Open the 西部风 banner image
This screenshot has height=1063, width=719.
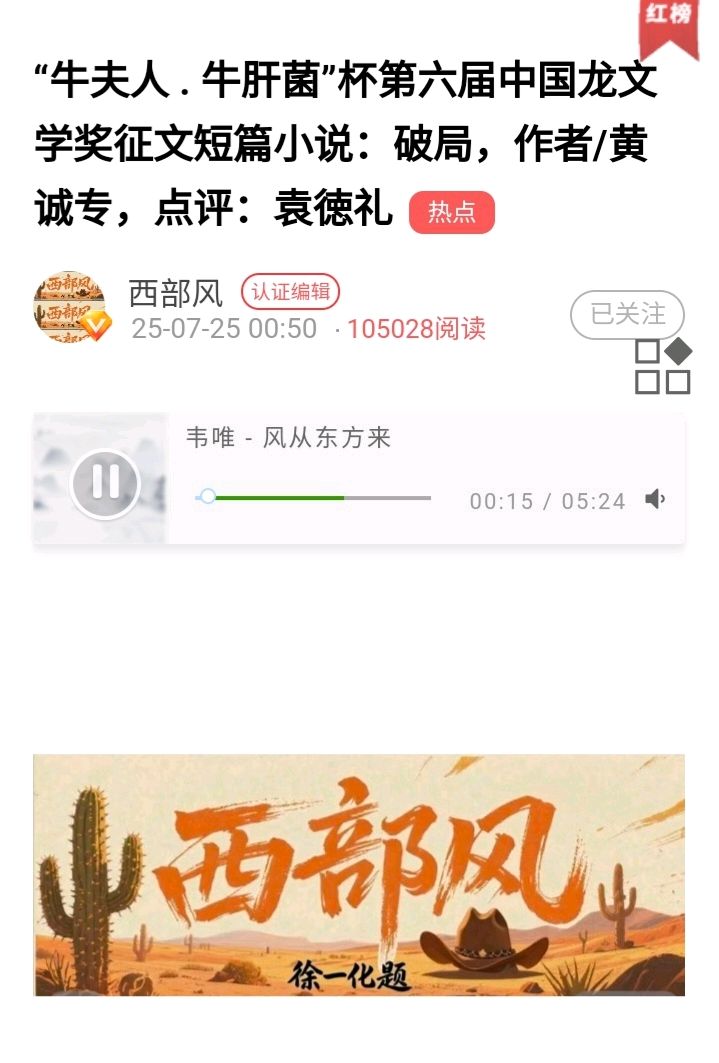click(359, 875)
